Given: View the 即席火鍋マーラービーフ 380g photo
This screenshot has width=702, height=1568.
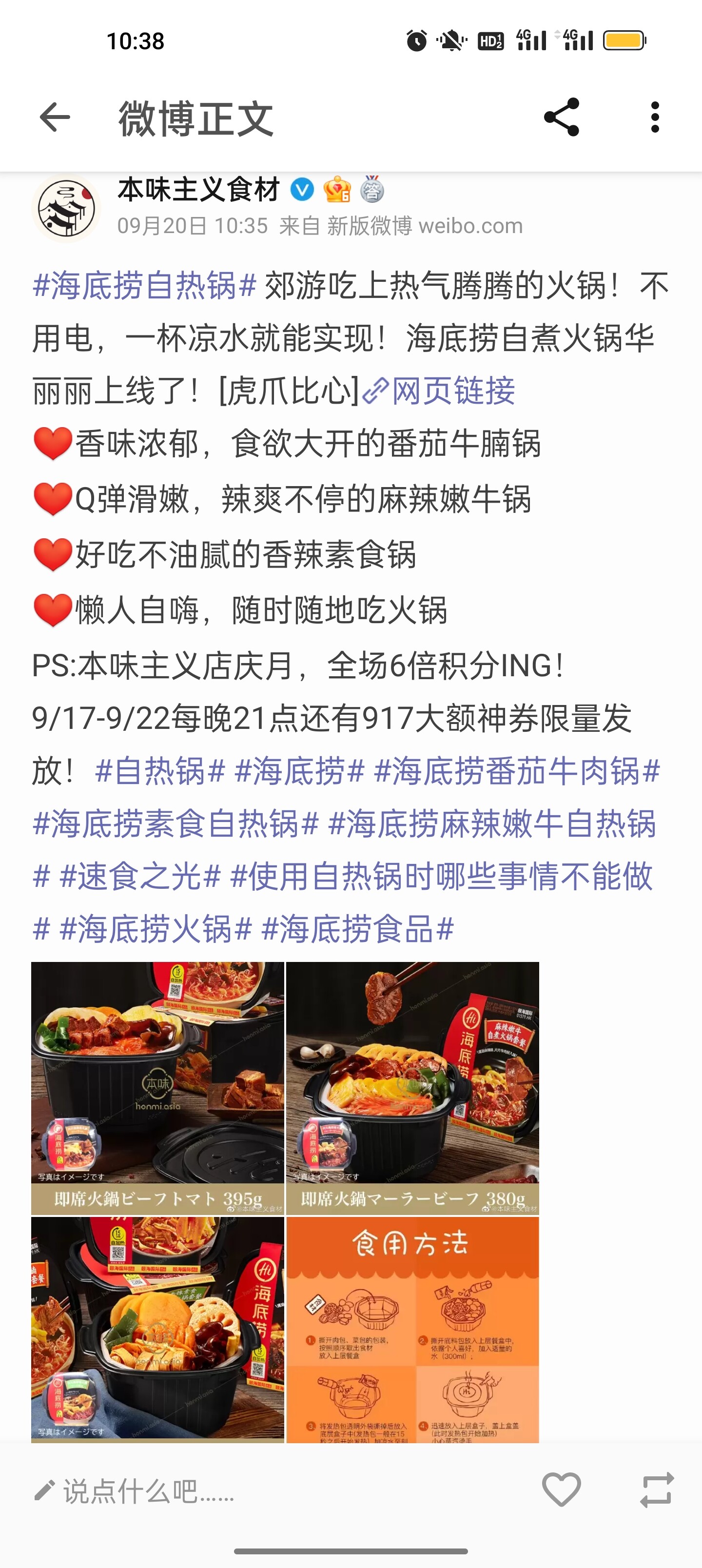Looking at the screenshot, I should click(412, 1088).
